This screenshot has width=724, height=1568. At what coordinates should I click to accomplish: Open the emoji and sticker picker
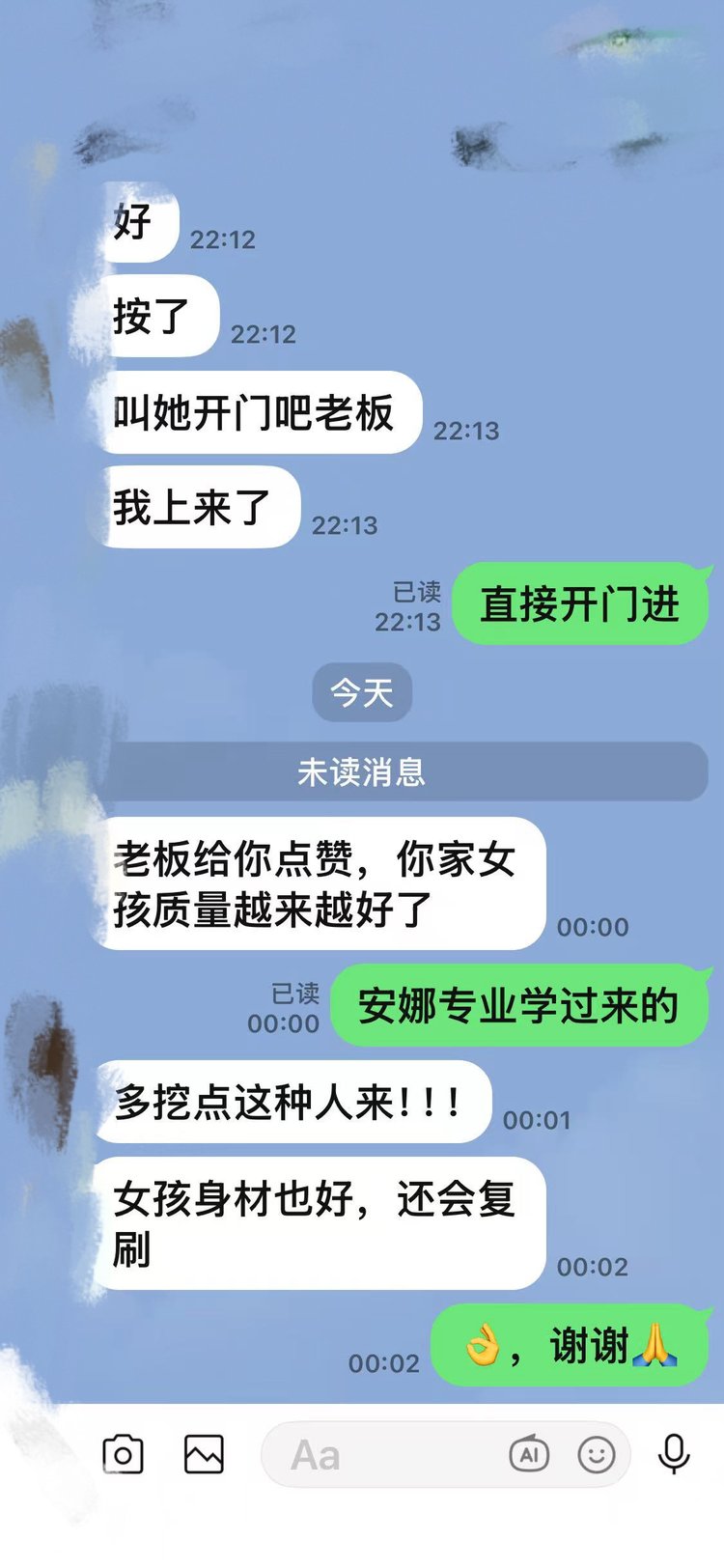(596, 1454)
